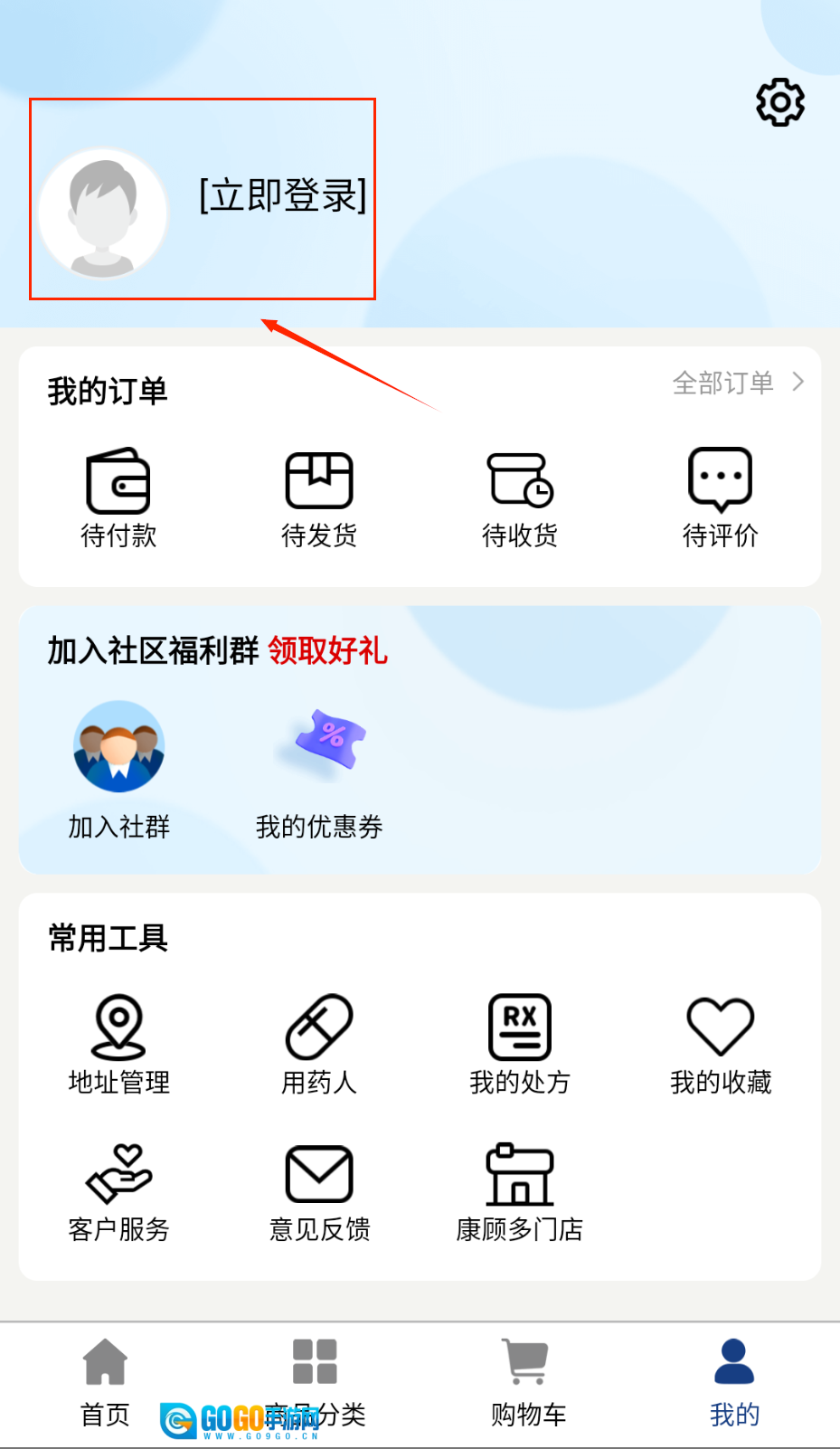This screenshot has height=1449, width=840.
Task: View 我的处方 prescriptions
Action: tap(520, 1045)
